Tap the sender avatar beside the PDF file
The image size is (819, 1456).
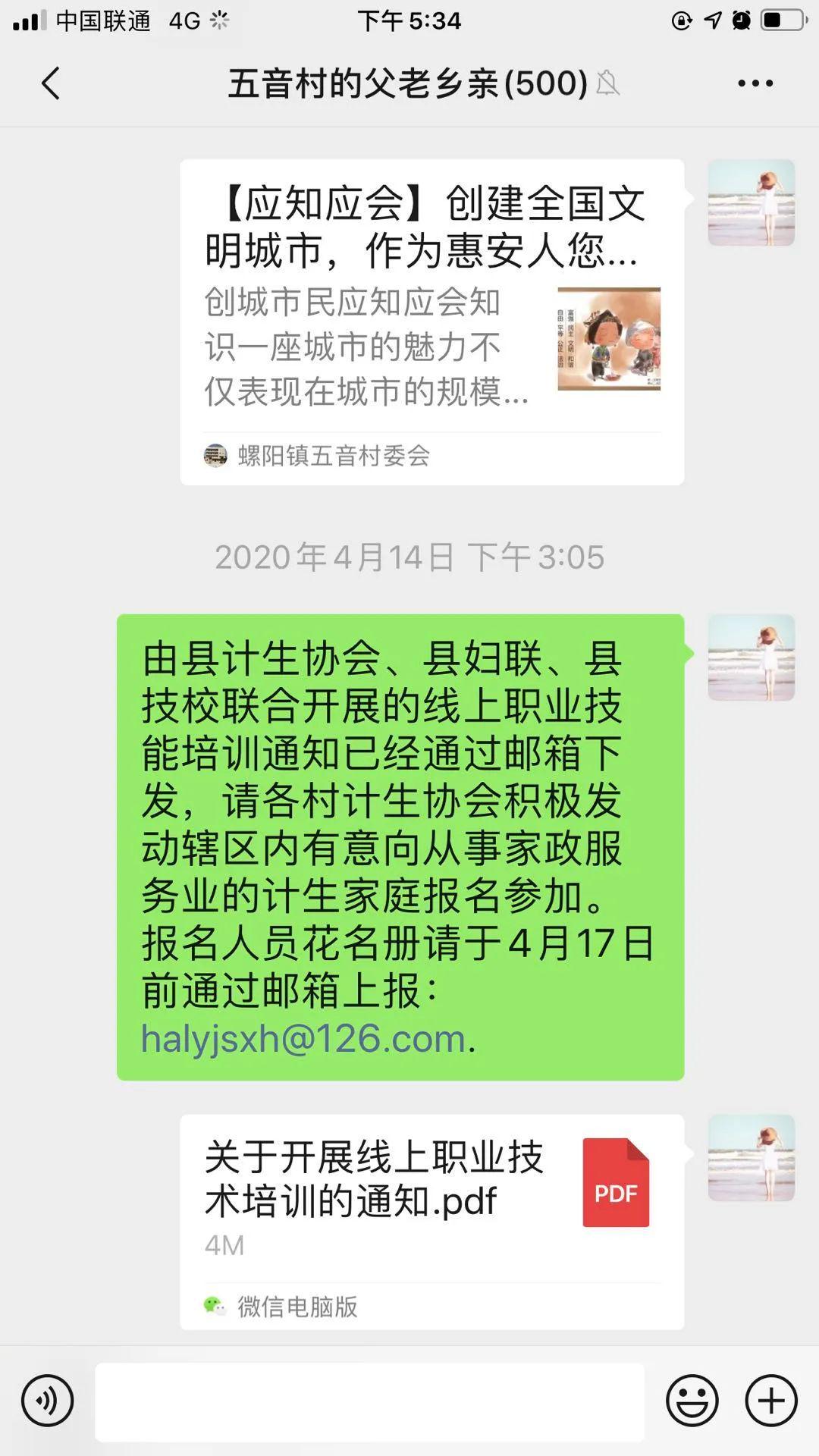pos(751,1158)
